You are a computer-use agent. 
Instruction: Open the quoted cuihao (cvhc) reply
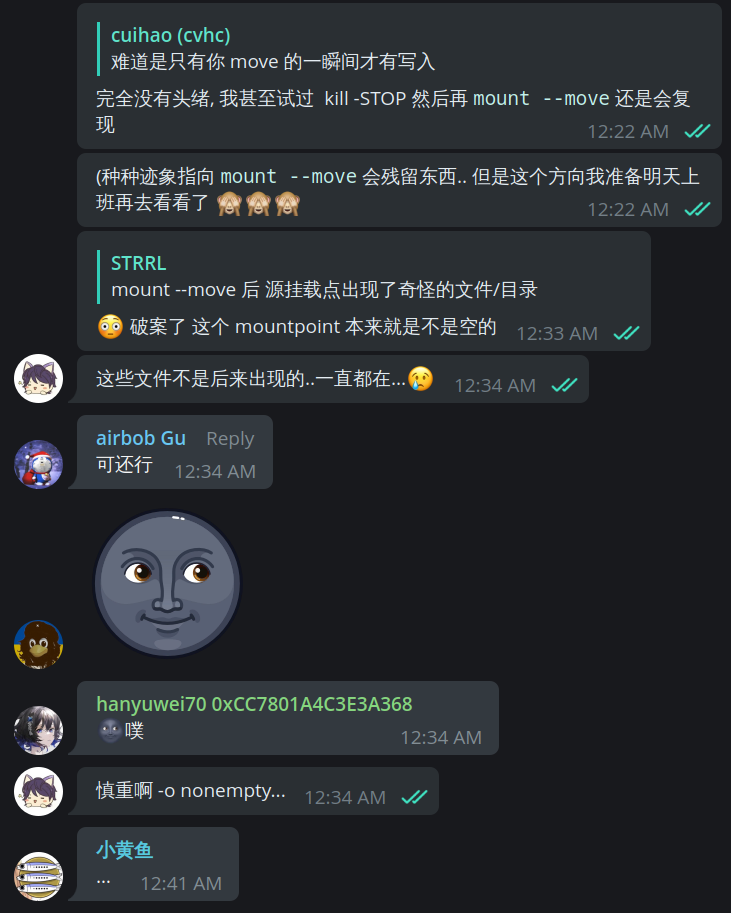[270, 48]
